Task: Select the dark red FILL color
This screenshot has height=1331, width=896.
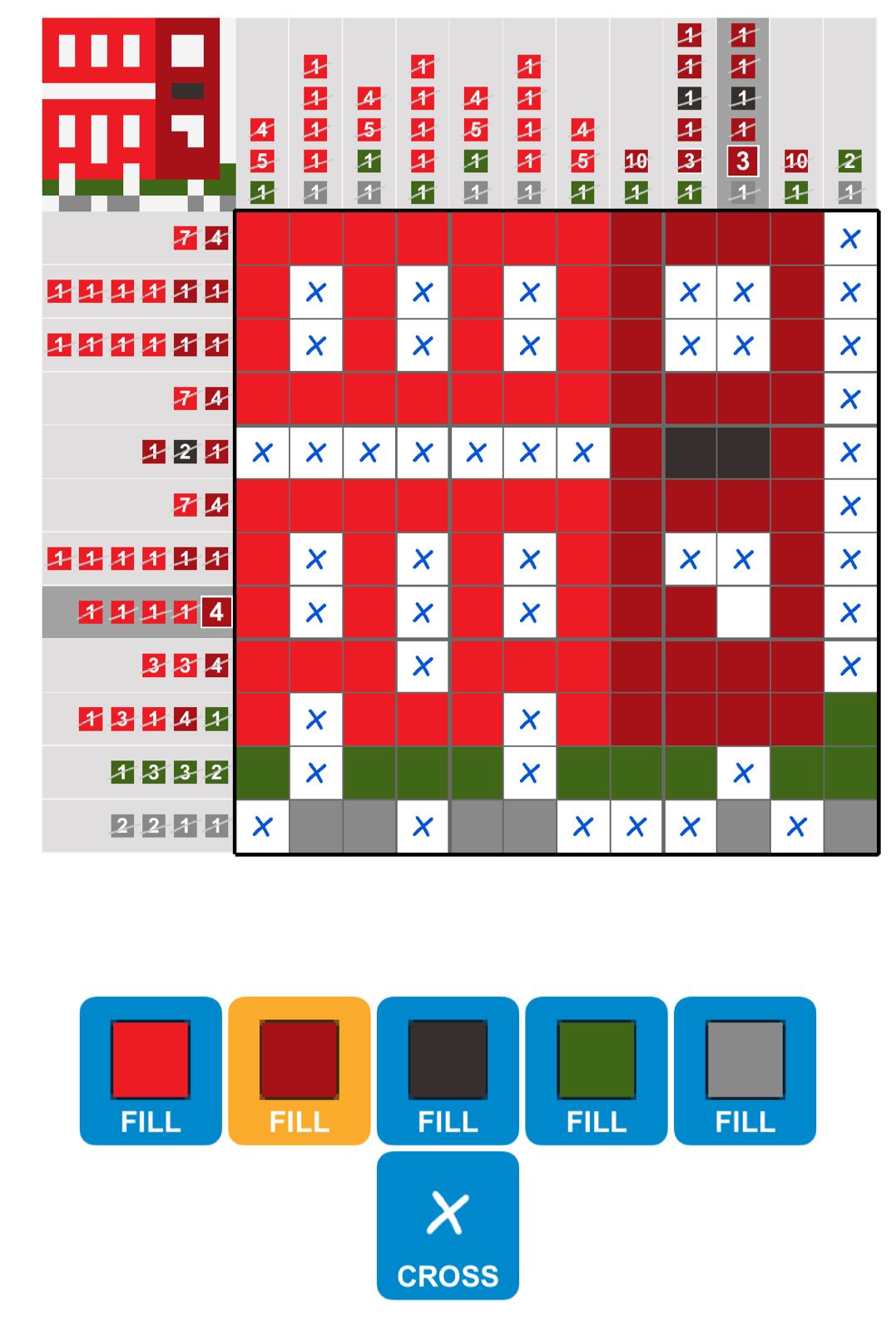Action: coord(299,1070)
